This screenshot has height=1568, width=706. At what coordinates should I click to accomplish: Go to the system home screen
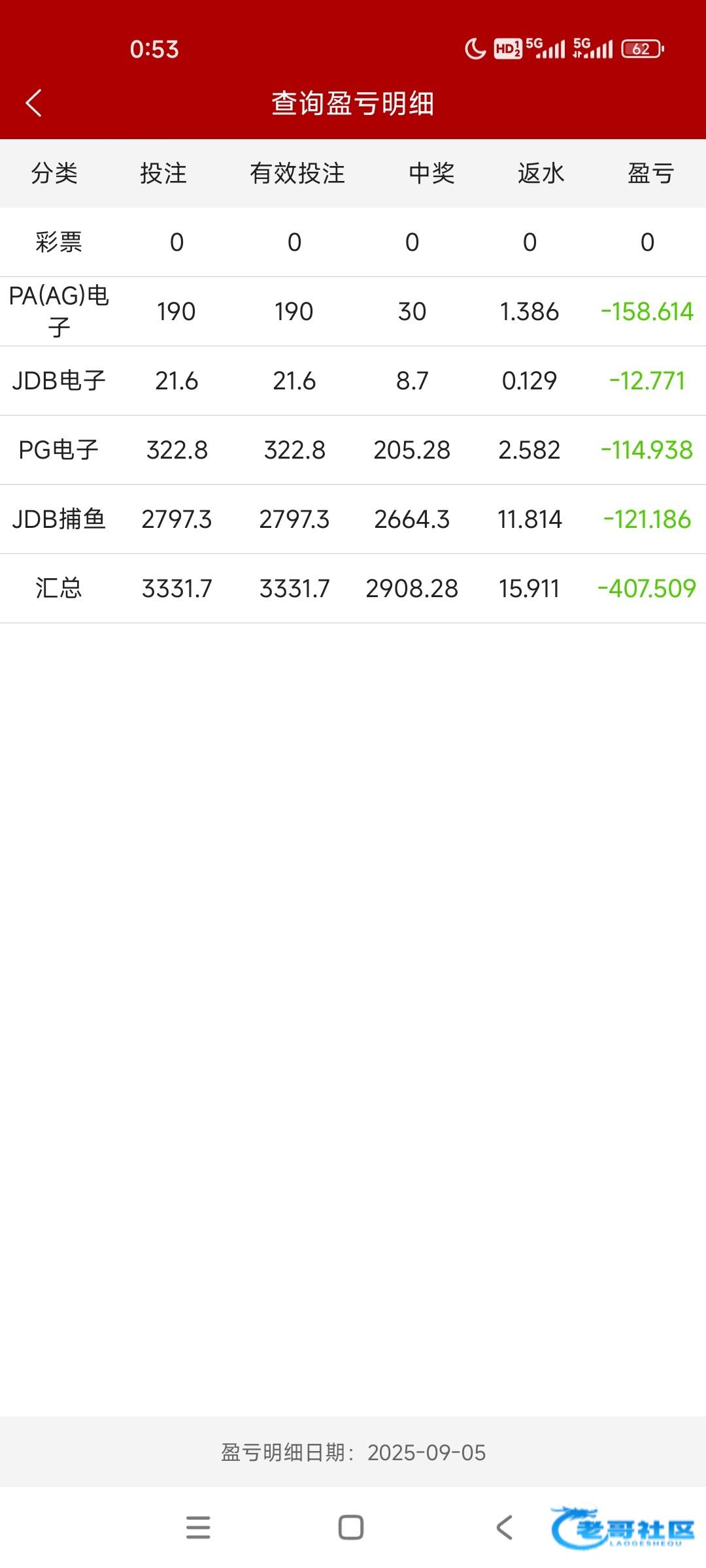pos(351,1527)
